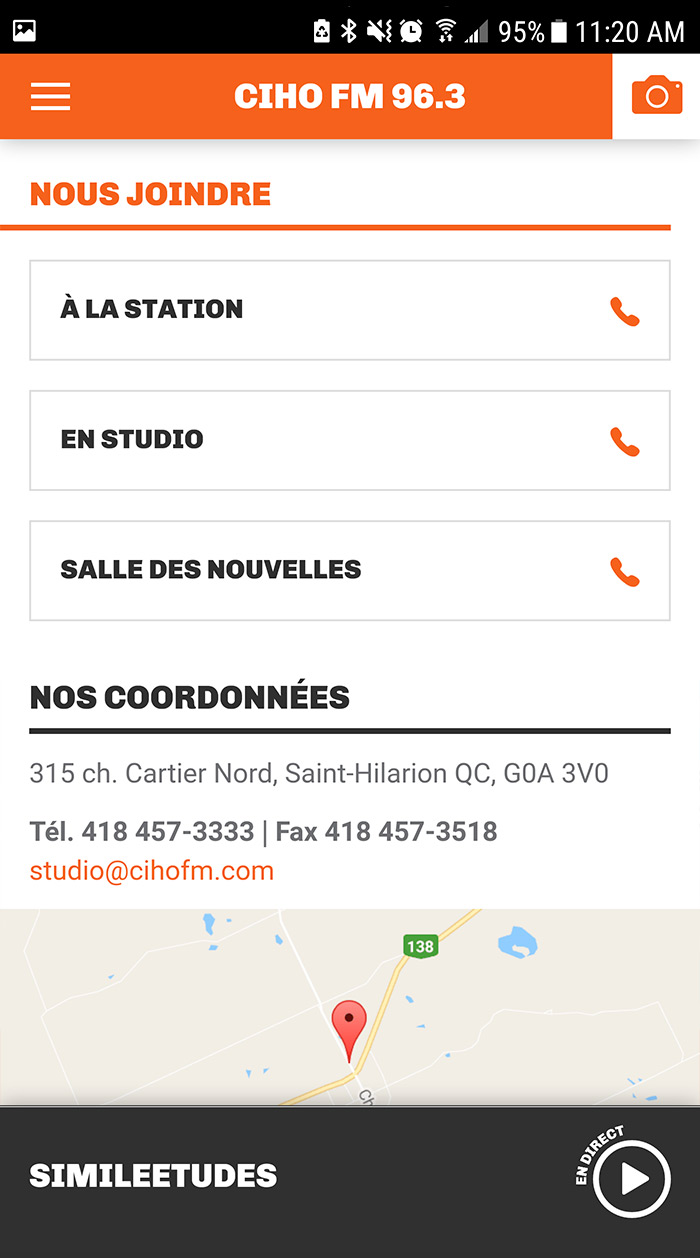Call the SALLE DES NOUVELLES line
This screenshot has width=700, height=1258.
click(350, 570)
